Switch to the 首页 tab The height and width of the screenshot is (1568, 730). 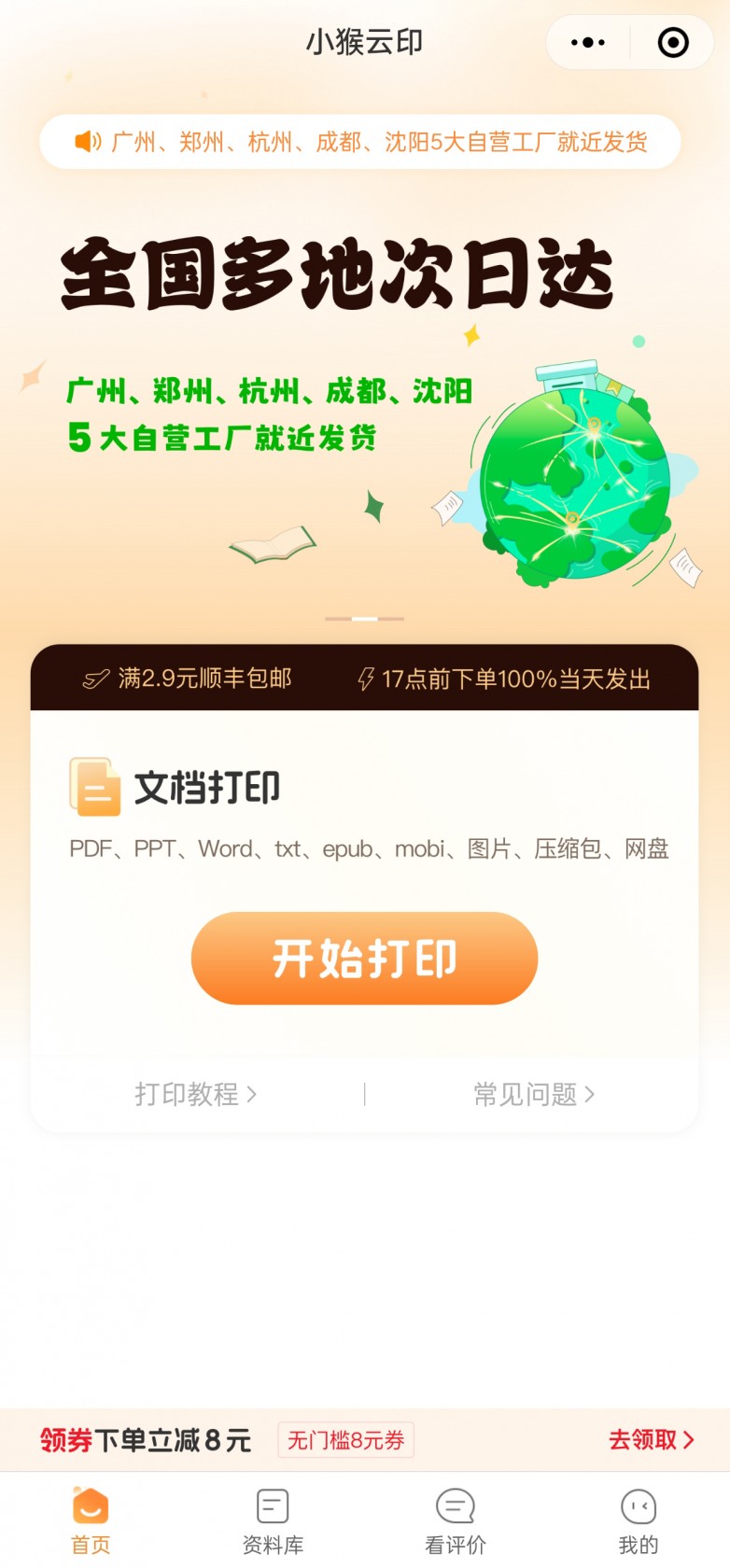(91, 1521)
